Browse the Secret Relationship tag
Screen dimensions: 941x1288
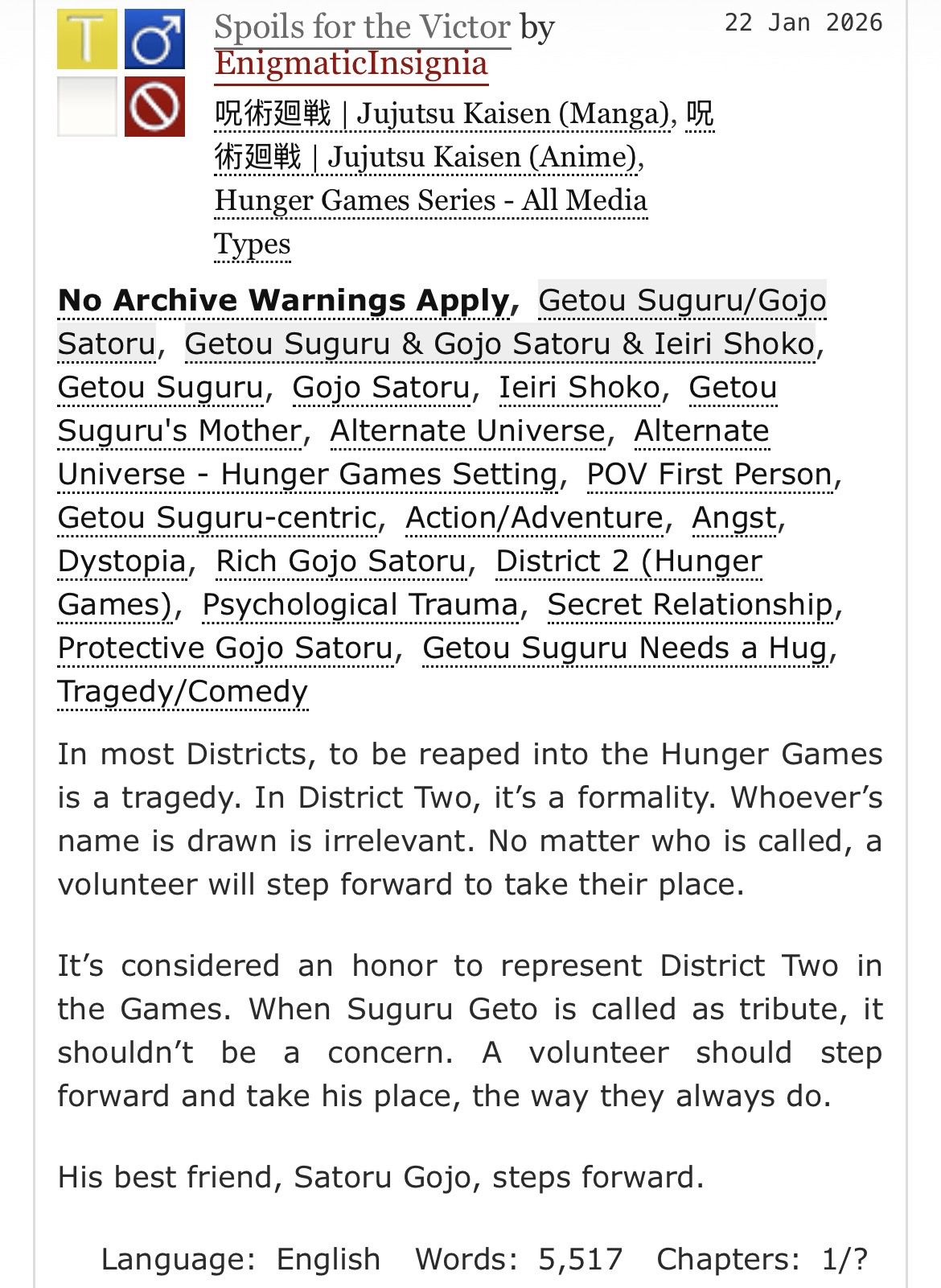[690, 604]
